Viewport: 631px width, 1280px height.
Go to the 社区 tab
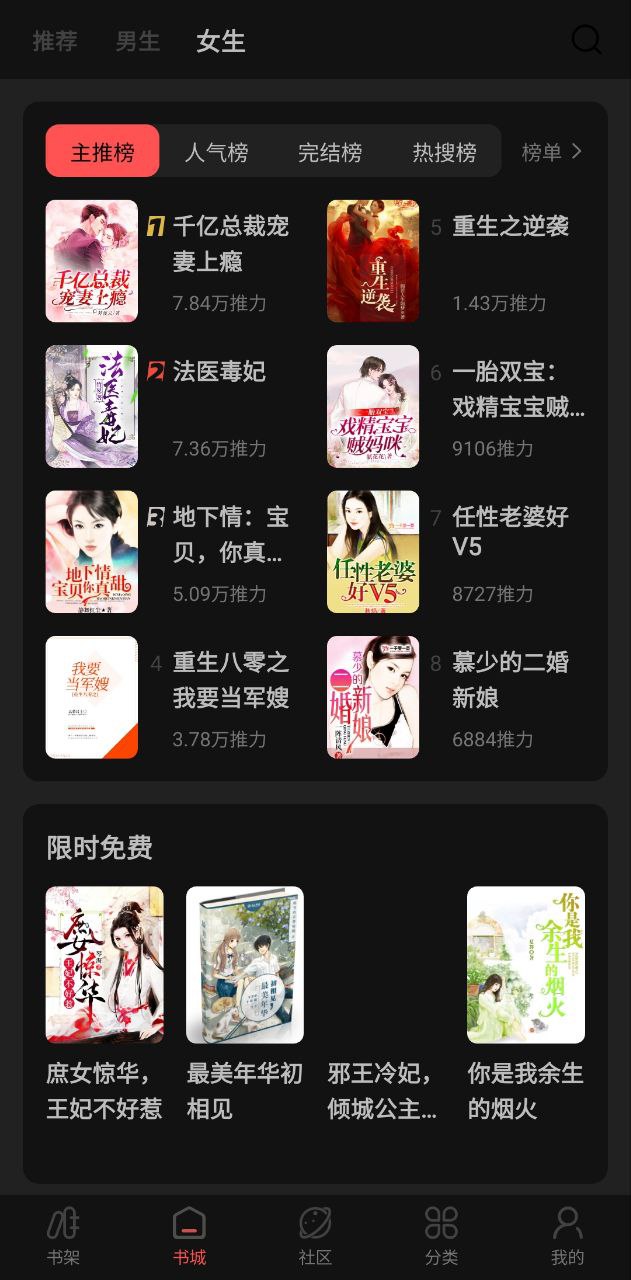click(x=315, y=1235)
